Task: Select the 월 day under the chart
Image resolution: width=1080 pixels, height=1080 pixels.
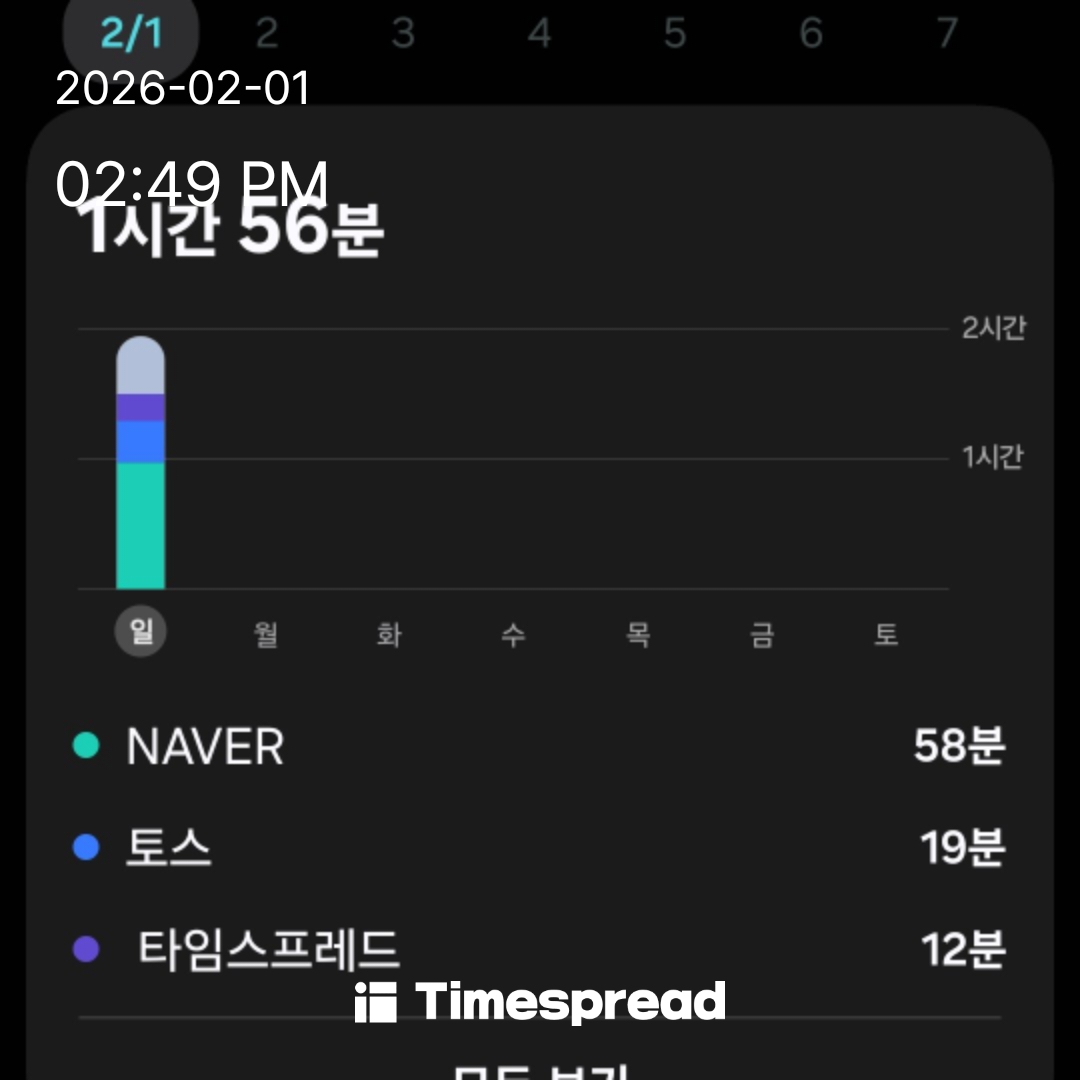Action: pyautogui.click(x=265, y=634)
